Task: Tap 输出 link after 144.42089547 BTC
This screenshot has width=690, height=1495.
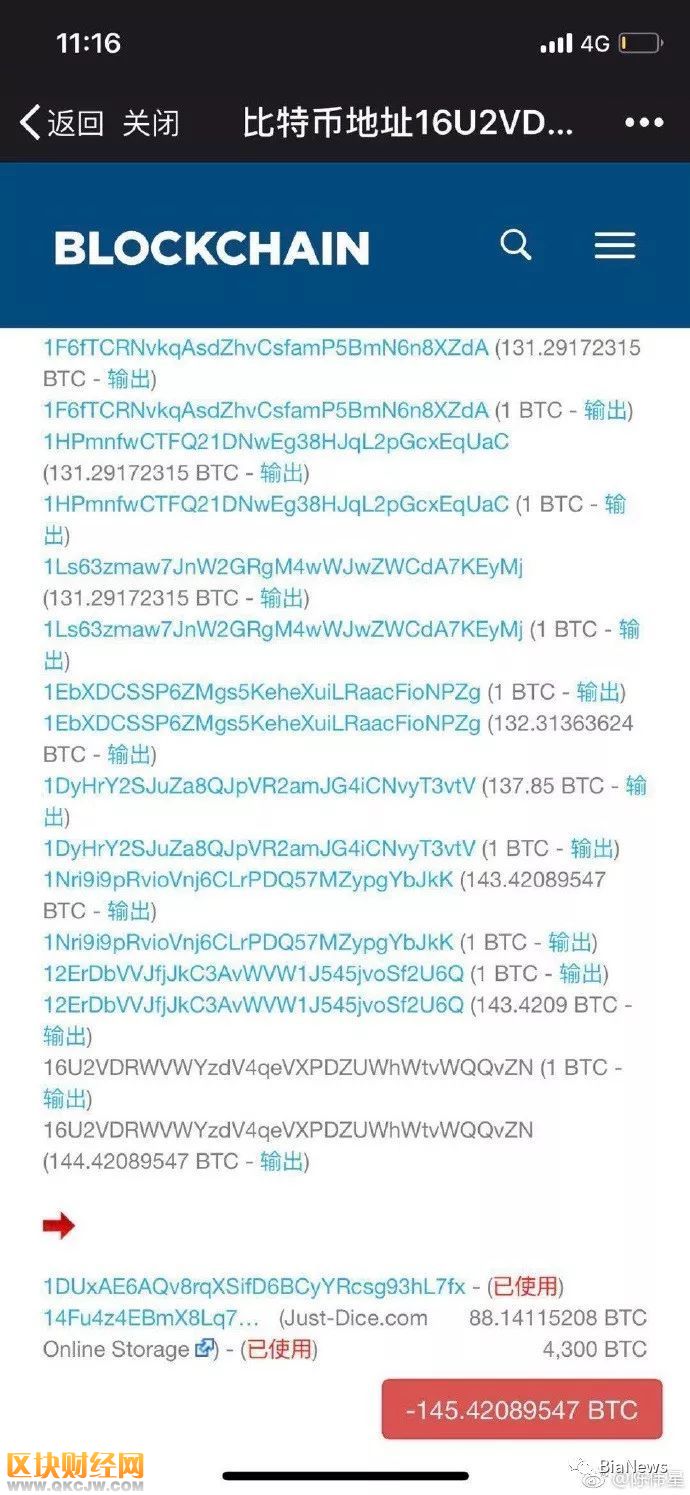Action: click(282, 1161)
